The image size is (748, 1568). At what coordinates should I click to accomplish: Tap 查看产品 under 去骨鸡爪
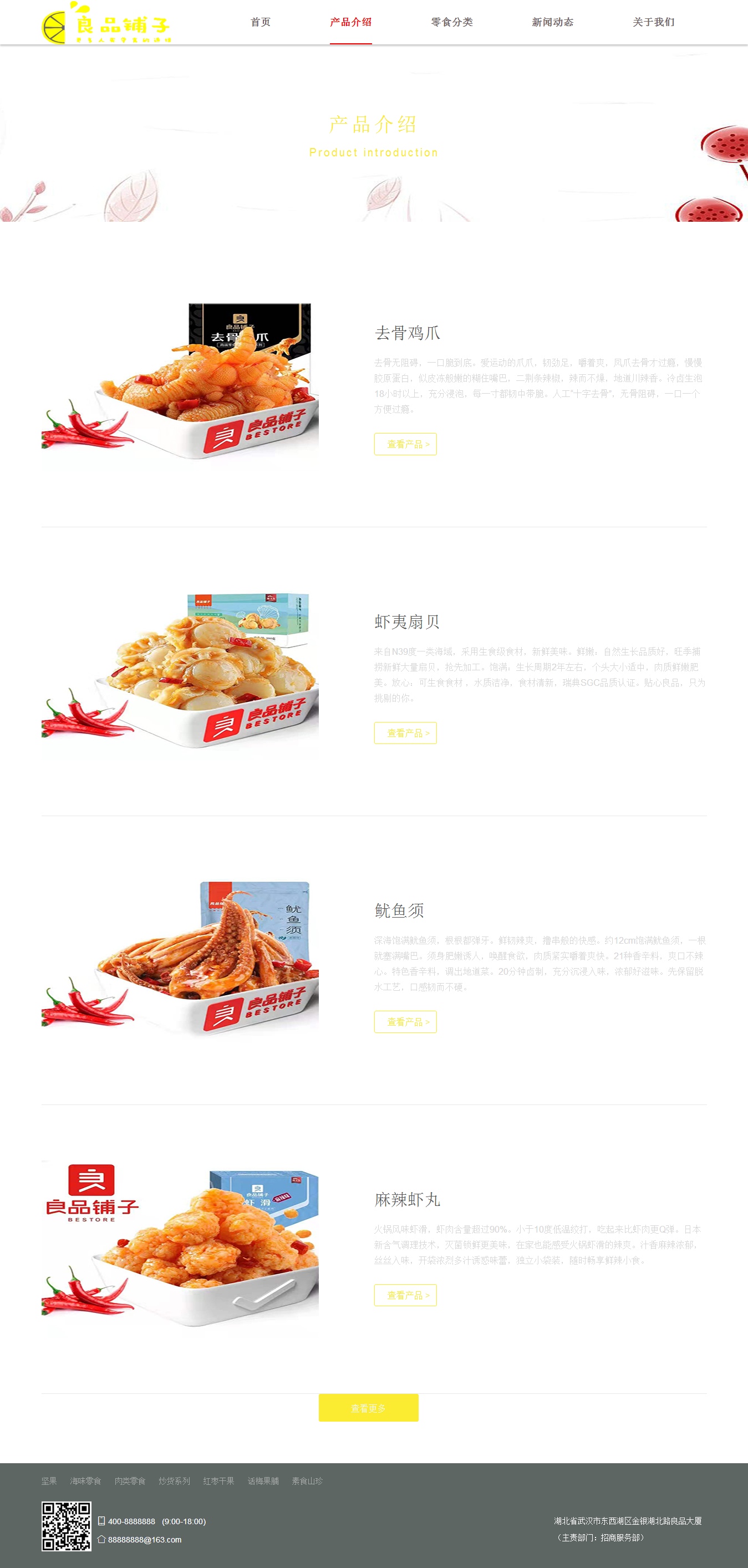coord(405,444)
